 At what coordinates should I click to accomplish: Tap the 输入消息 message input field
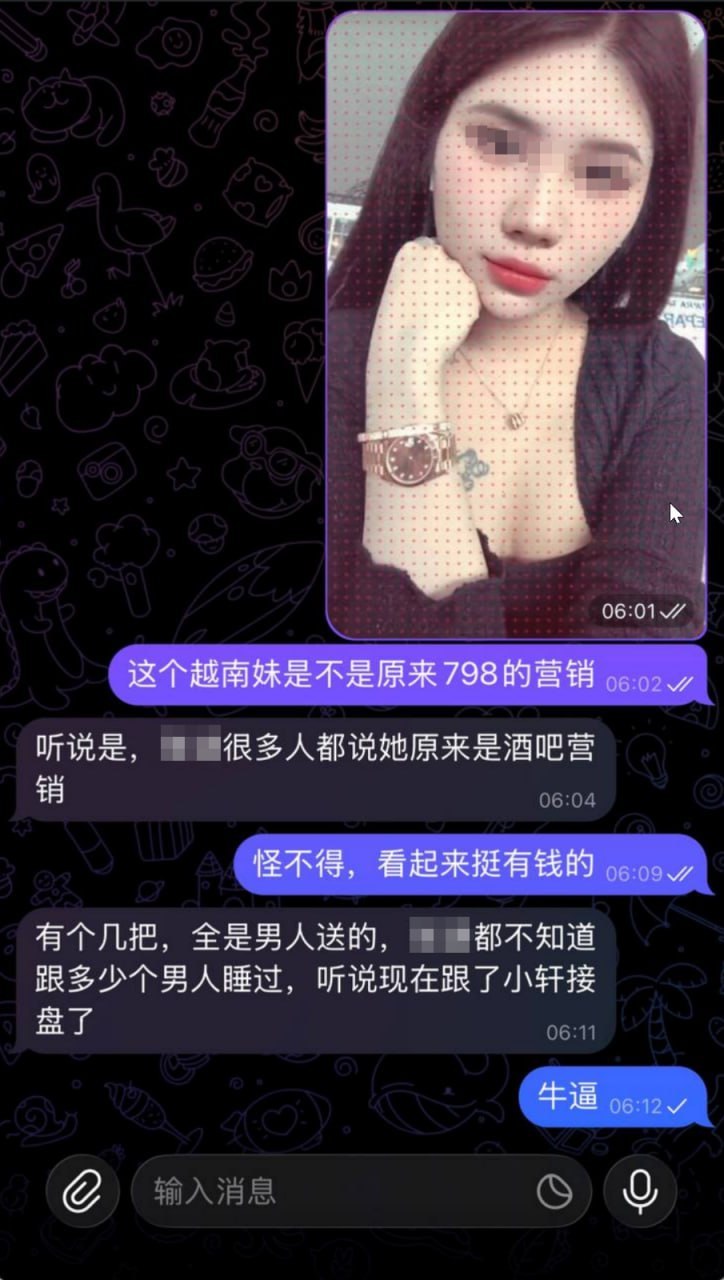[x=330, y=1191]
